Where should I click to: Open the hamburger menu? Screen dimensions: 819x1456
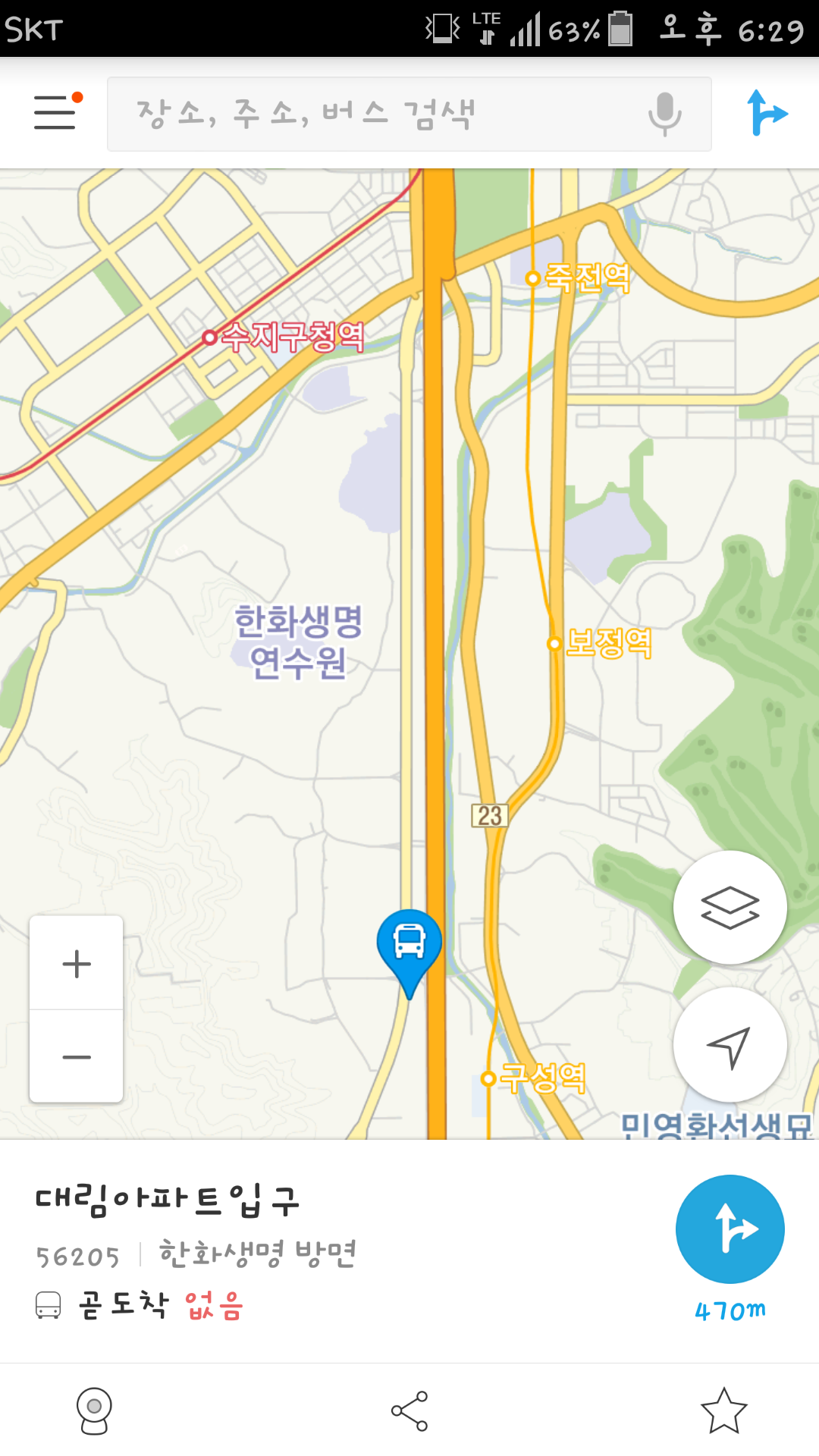[x=56, y=112]
